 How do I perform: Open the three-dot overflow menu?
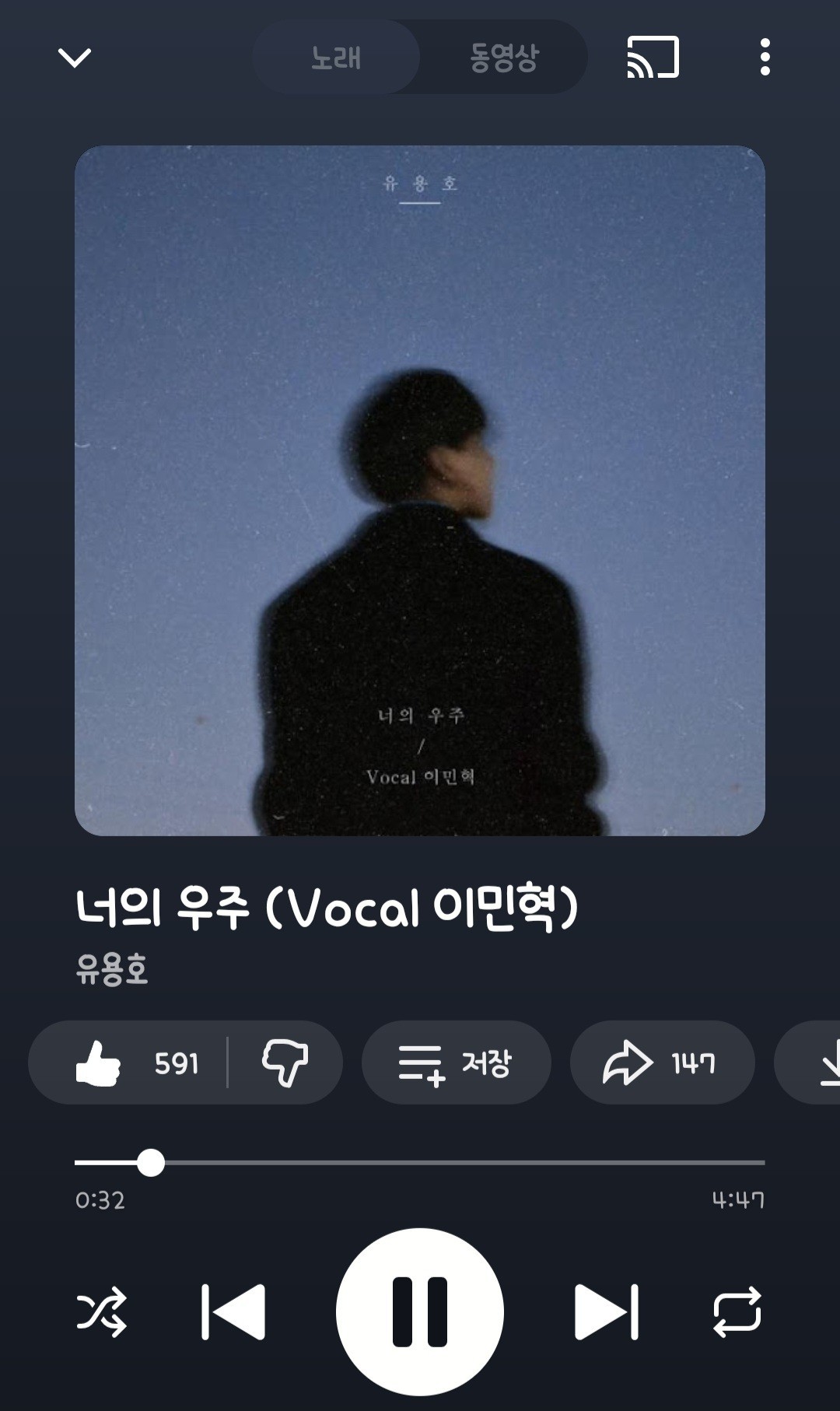pos(765,58)
